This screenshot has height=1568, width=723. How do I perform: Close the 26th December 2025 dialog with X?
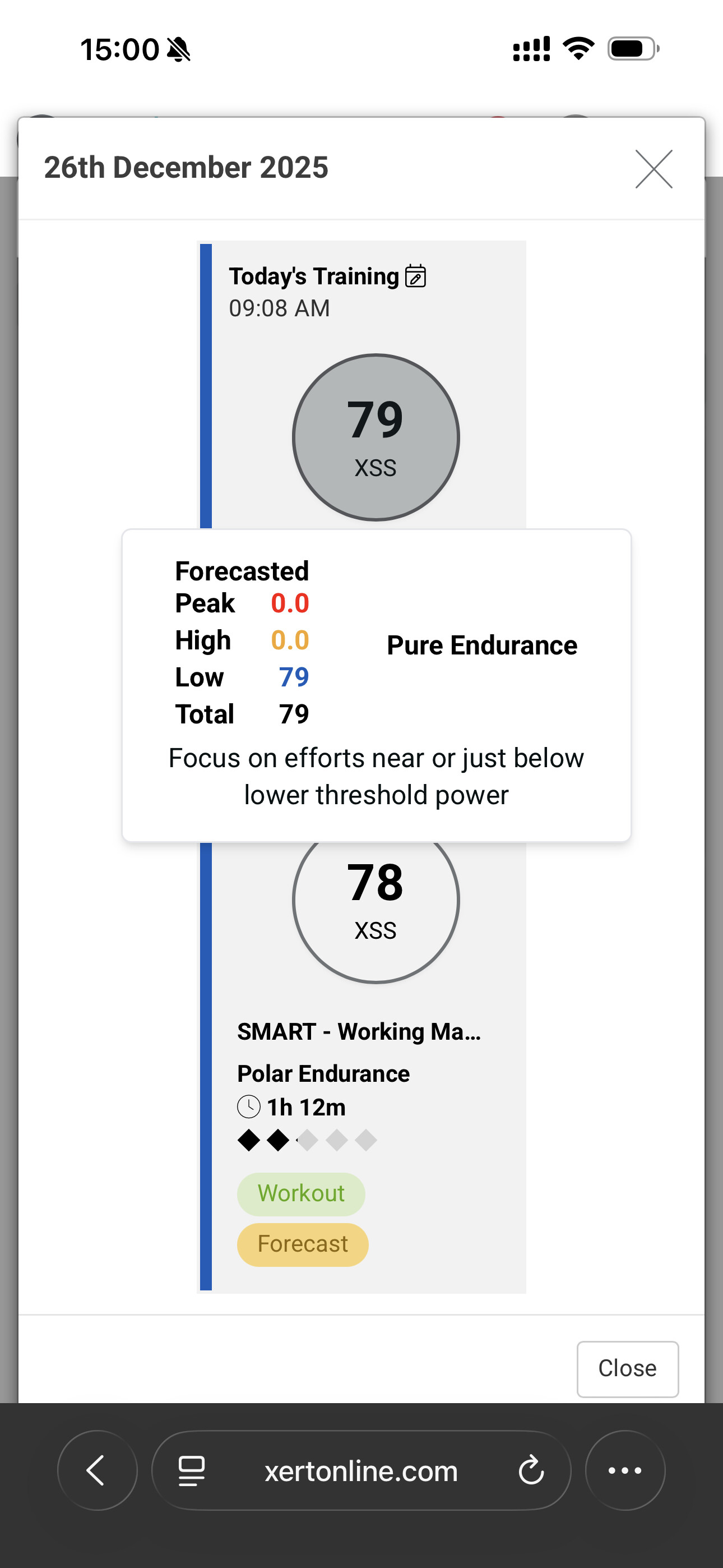click(x=653, y=169)
